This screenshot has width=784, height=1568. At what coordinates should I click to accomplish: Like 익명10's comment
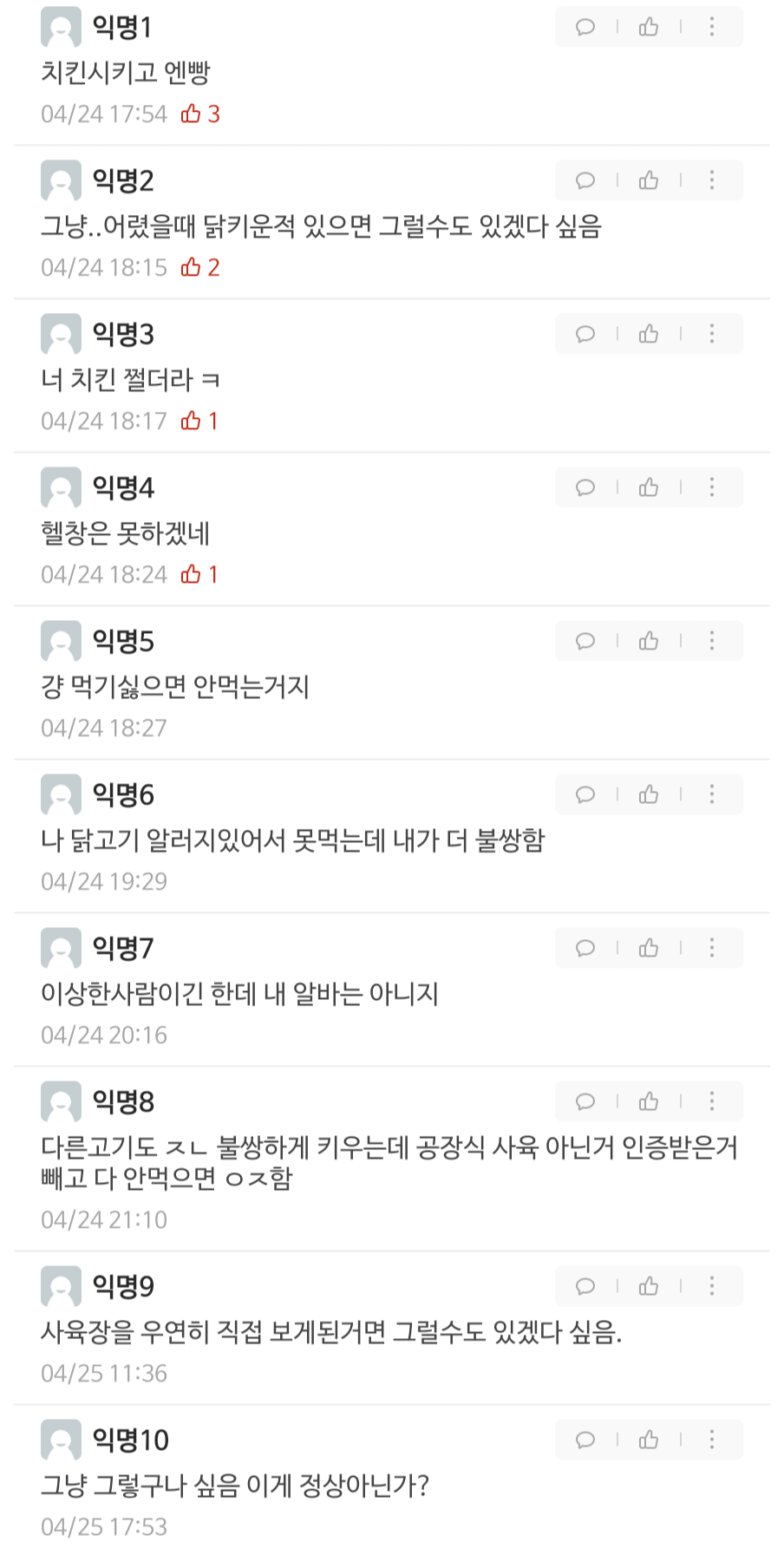click(x=649, y=1440)
